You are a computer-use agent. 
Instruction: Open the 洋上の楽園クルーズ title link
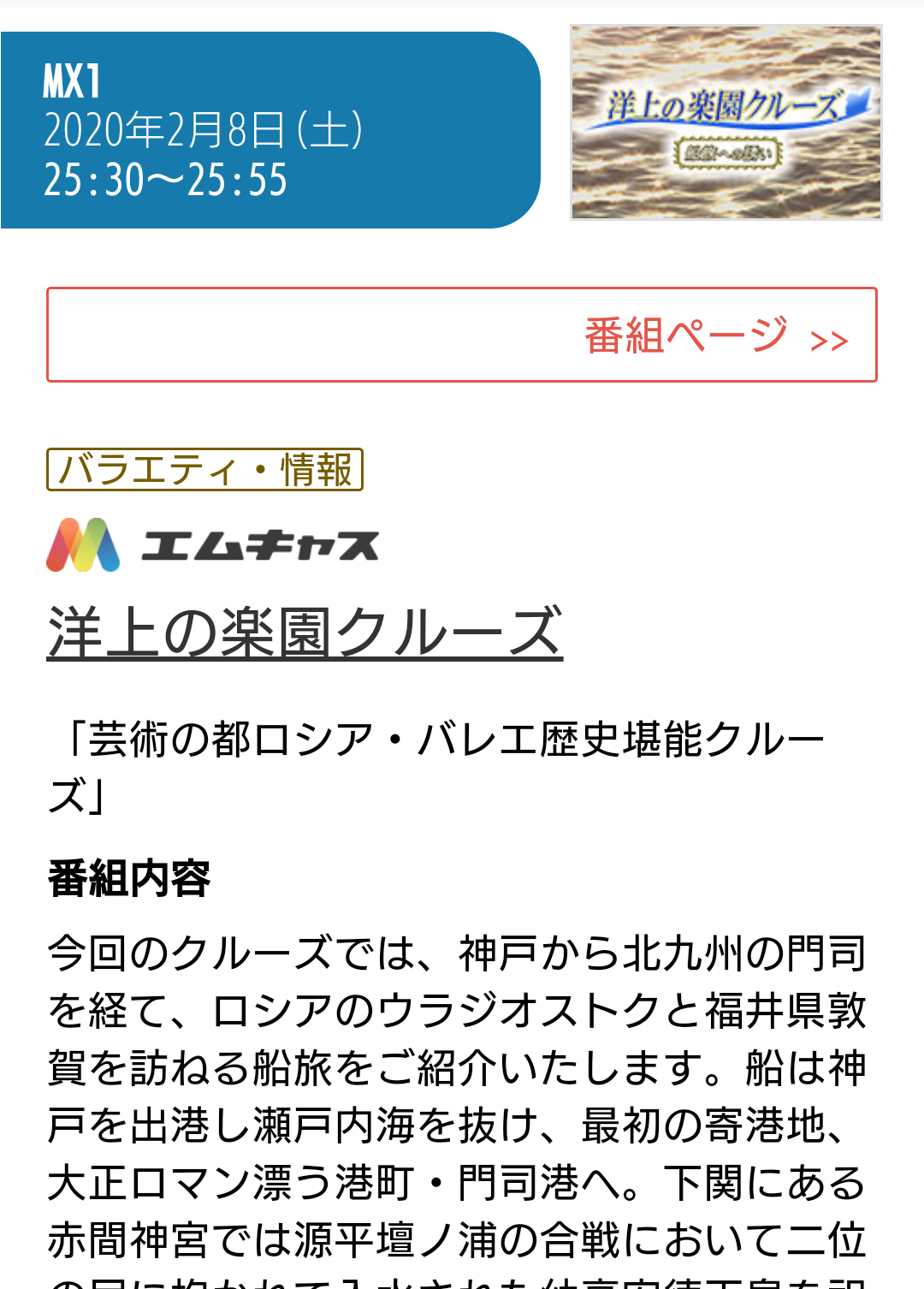305,633
